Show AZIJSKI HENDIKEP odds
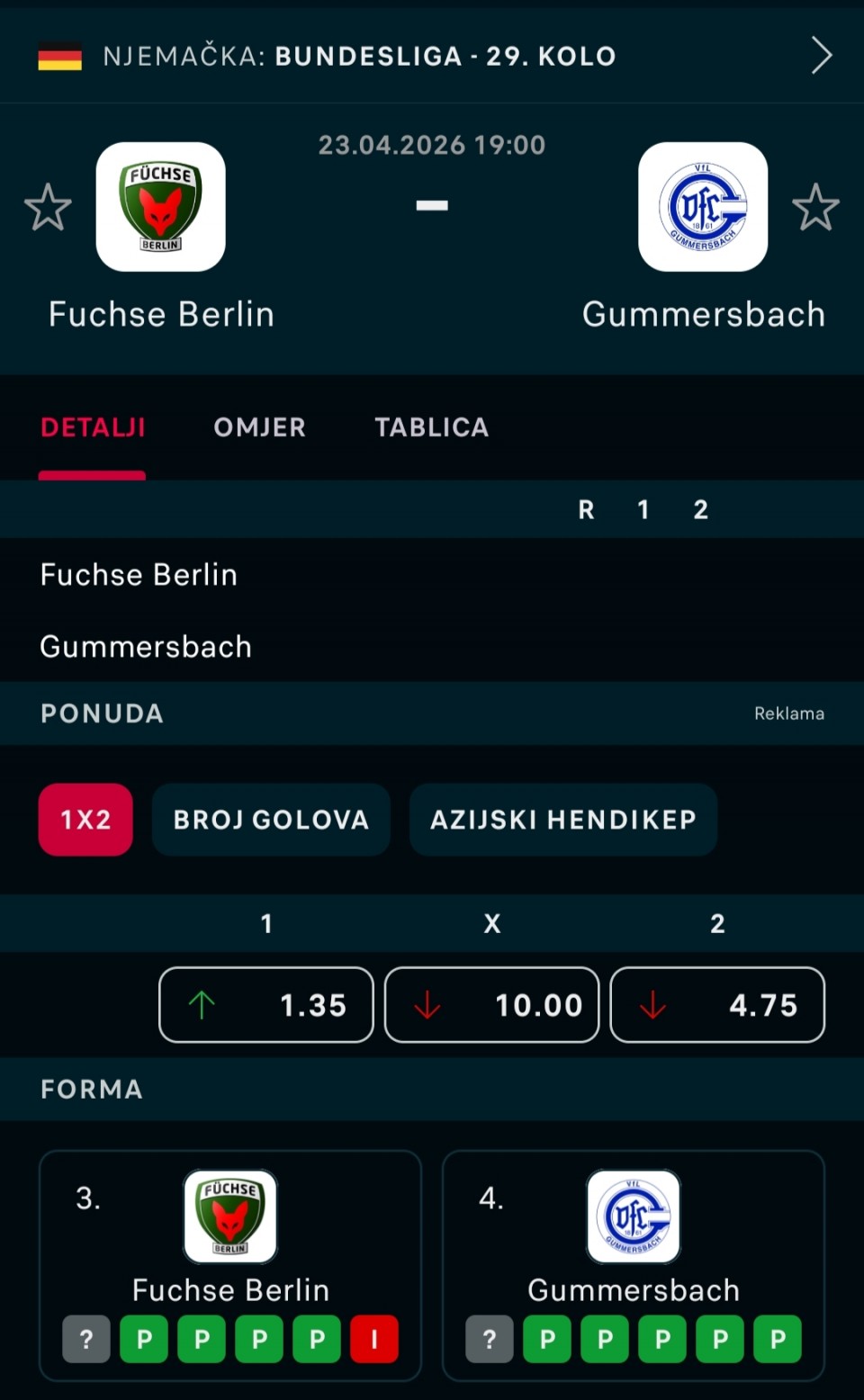This screenshot has width=864, height=1400. tap(563, 820)
